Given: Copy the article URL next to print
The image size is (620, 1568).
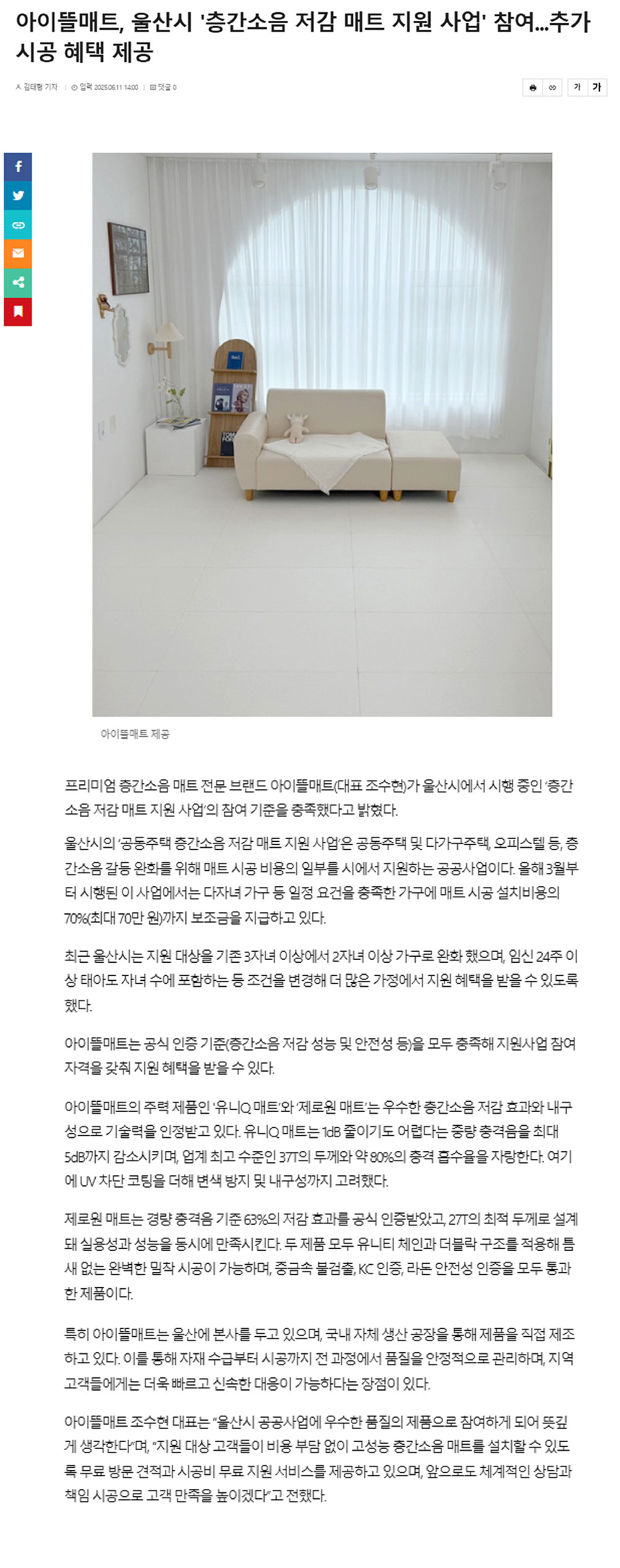Looking at the screenshot, I should [x=552, y=87].
